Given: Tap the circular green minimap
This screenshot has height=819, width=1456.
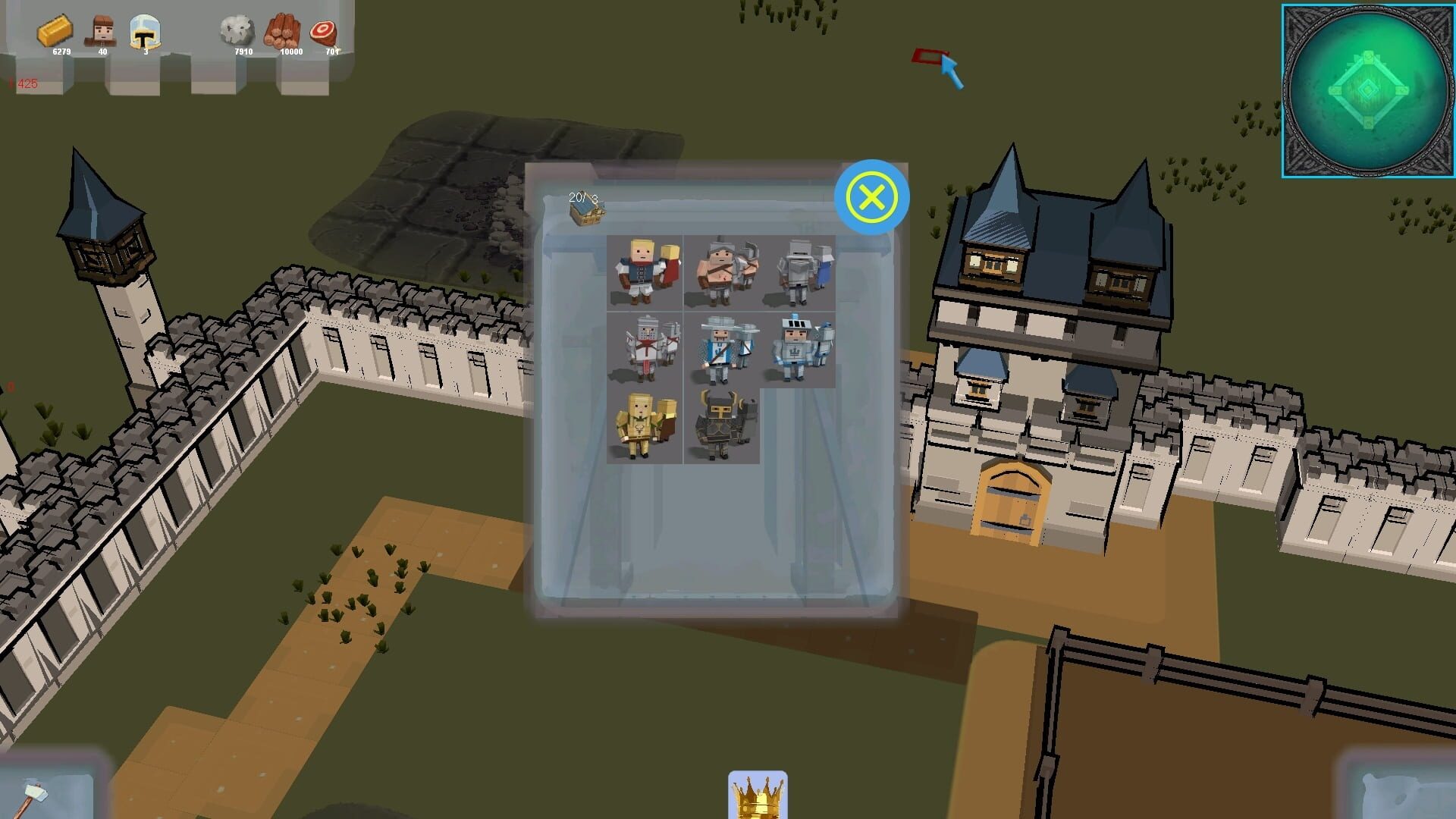Looking at the screenshot, I should [x=1367, y=91].
